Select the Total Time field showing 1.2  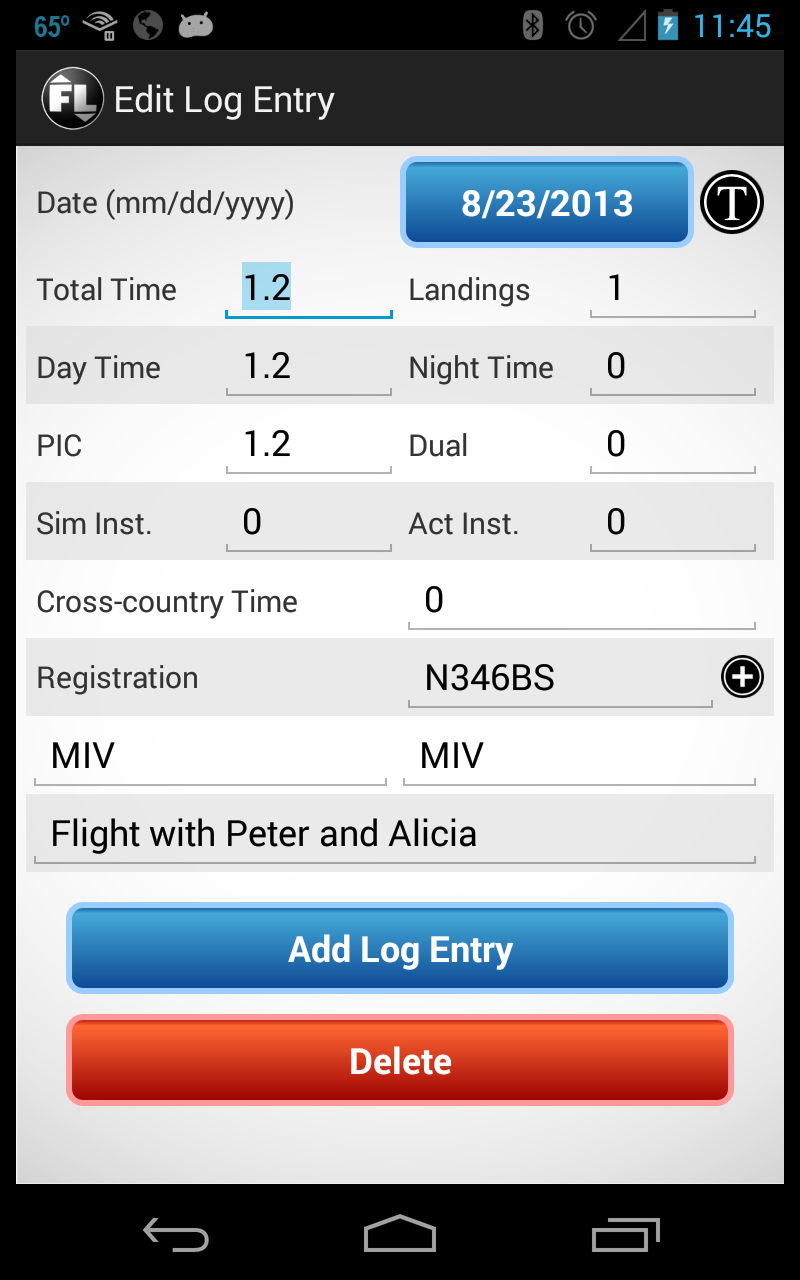point(307,288)
